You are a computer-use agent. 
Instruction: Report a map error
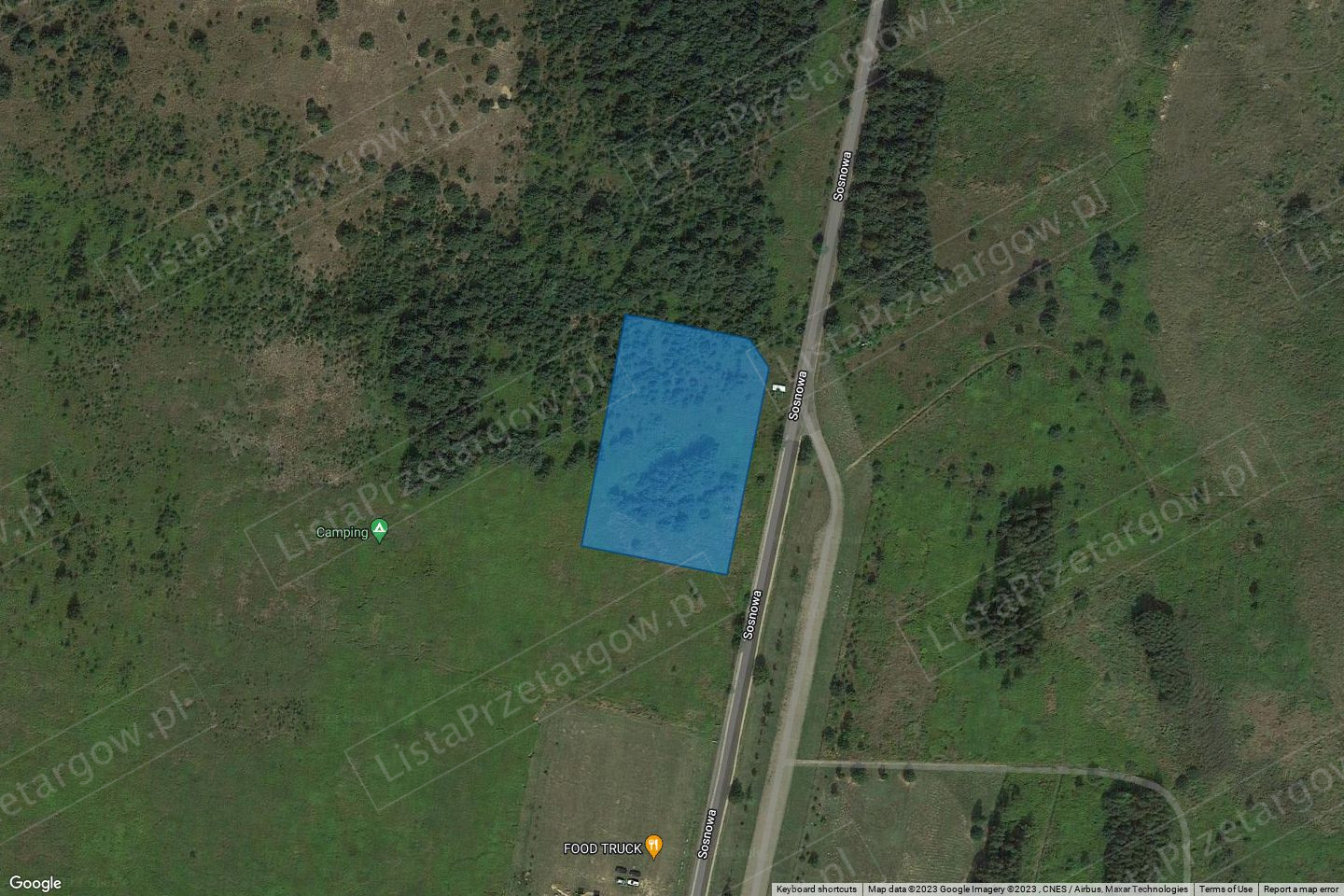click(1300, 889)
